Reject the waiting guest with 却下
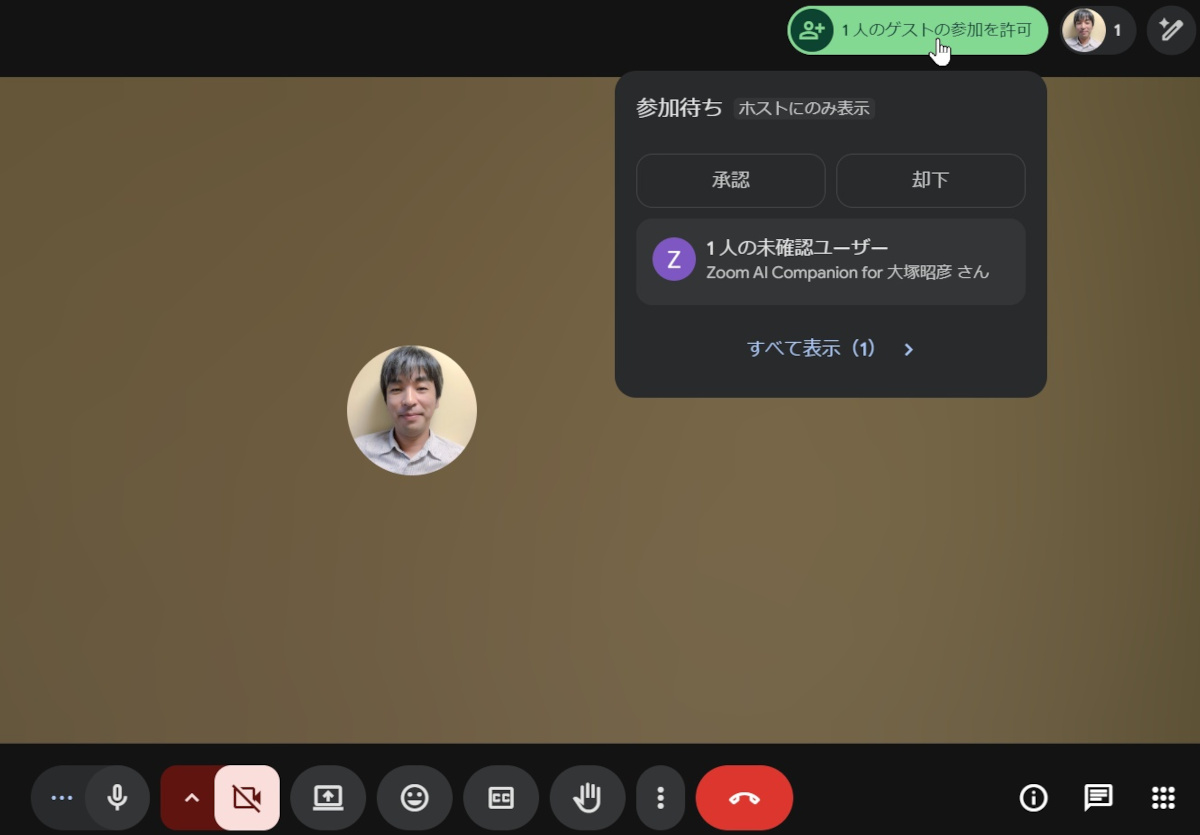 tap(930, 180)
